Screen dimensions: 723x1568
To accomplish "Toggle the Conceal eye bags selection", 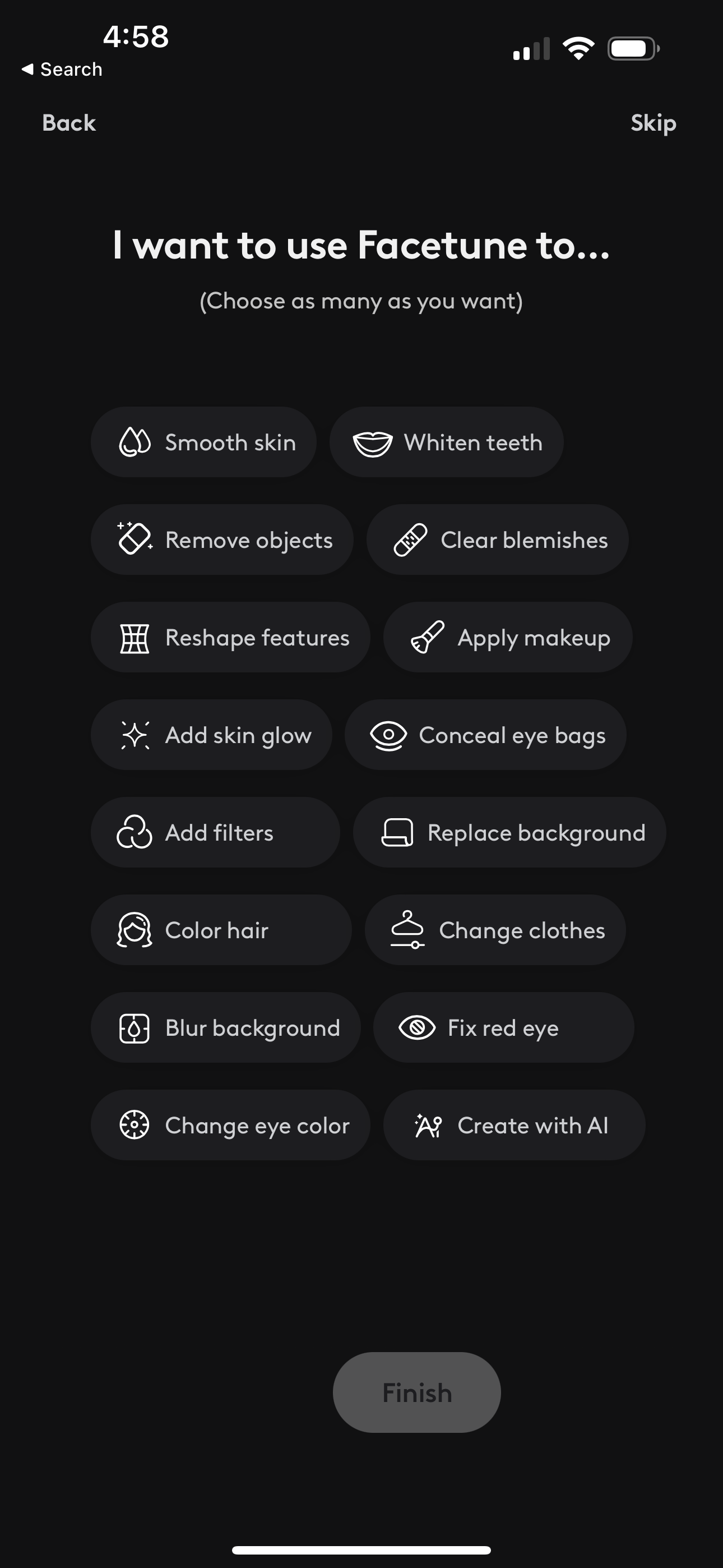I will pos(485,735).
